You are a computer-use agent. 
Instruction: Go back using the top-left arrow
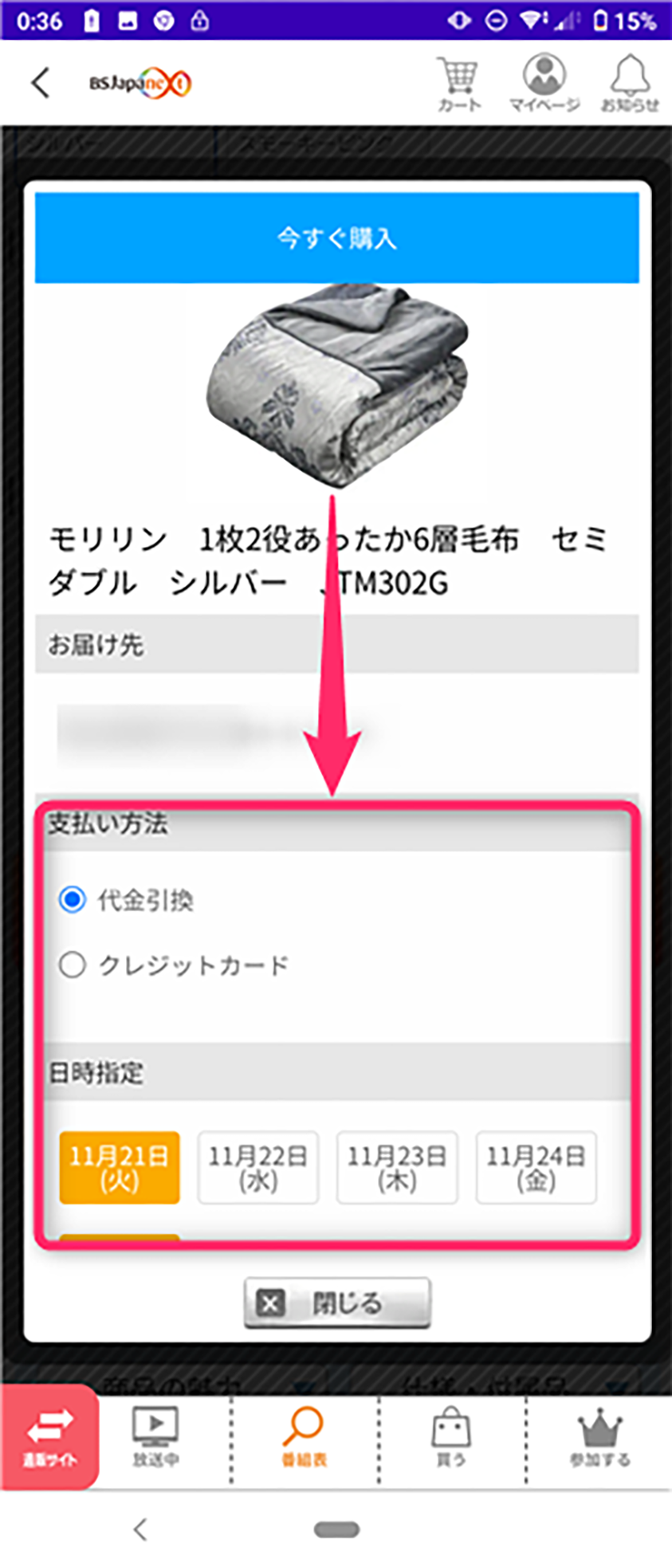pos(40,83)
